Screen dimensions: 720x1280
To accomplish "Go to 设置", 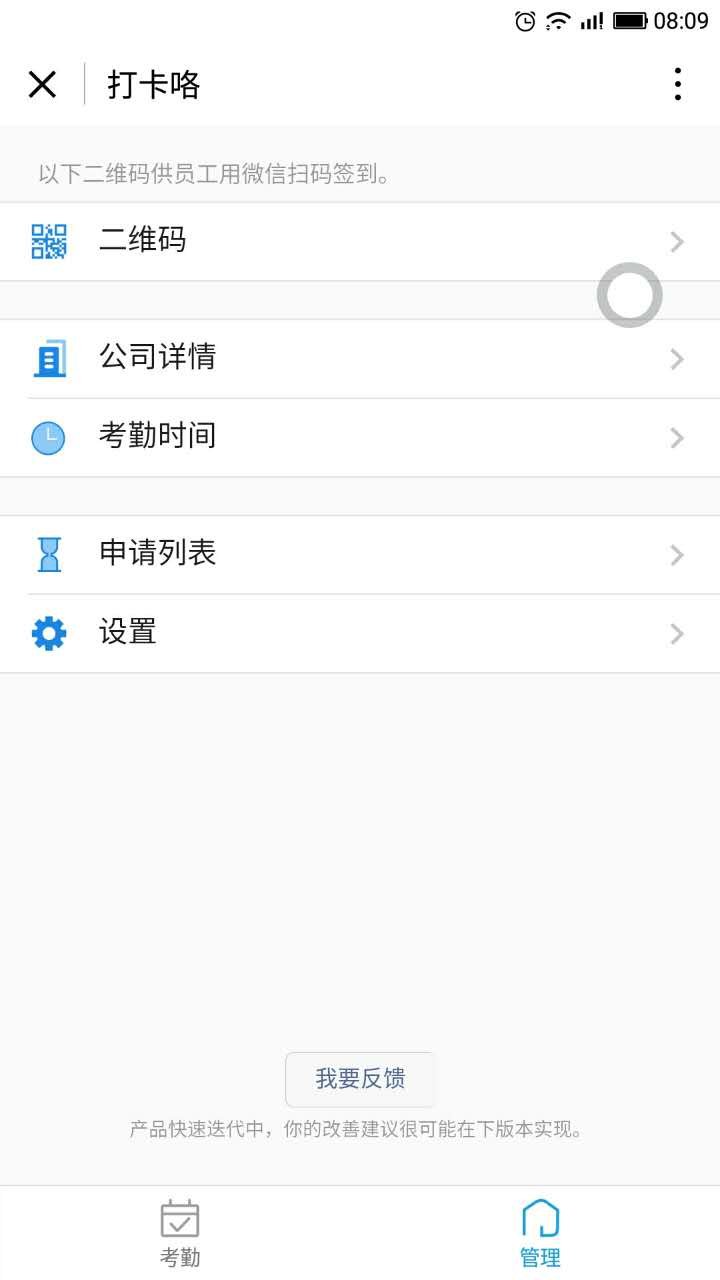I will [360, 633].
